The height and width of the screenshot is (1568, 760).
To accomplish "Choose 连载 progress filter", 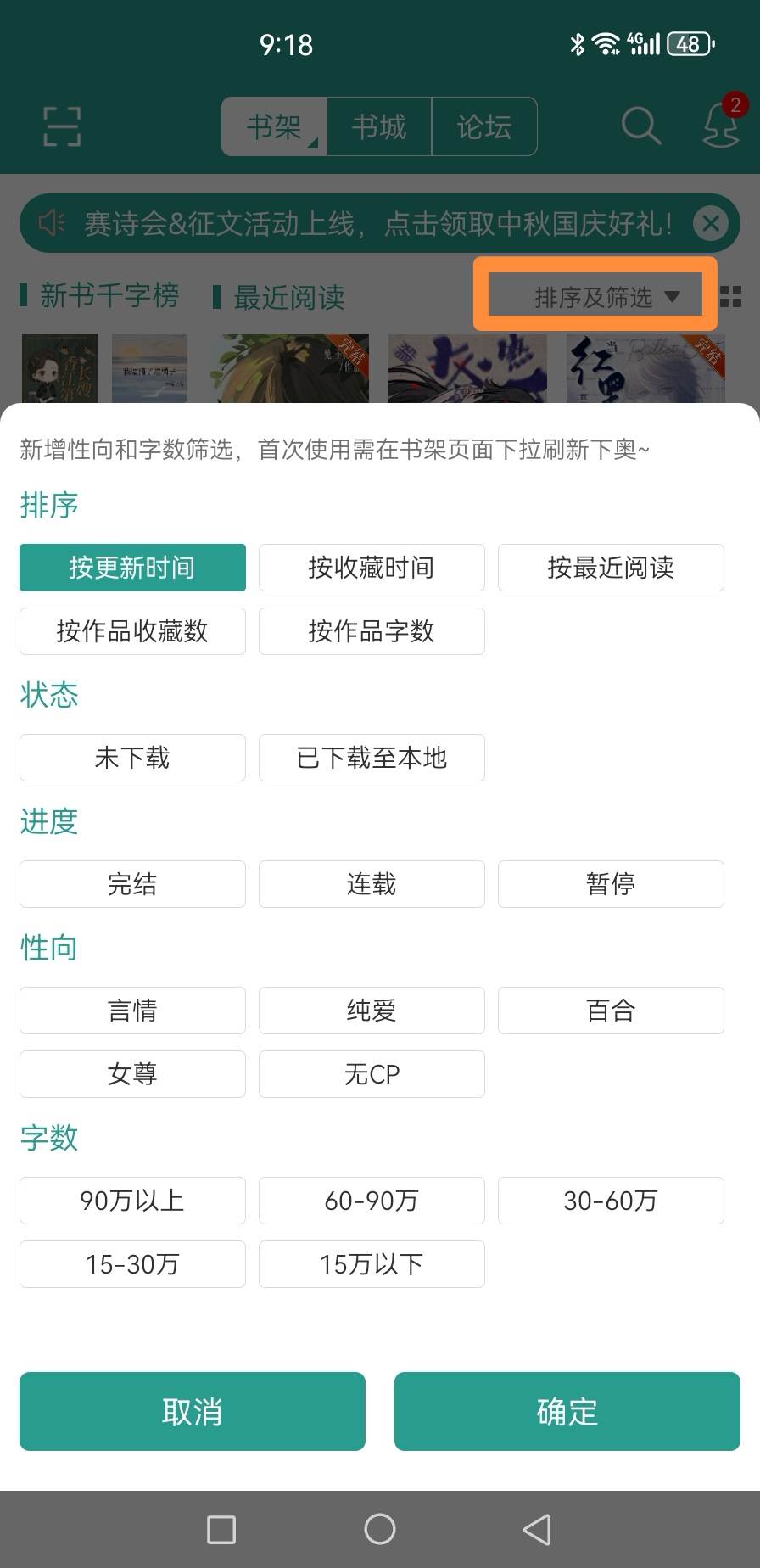I will [x=372, y=884].
